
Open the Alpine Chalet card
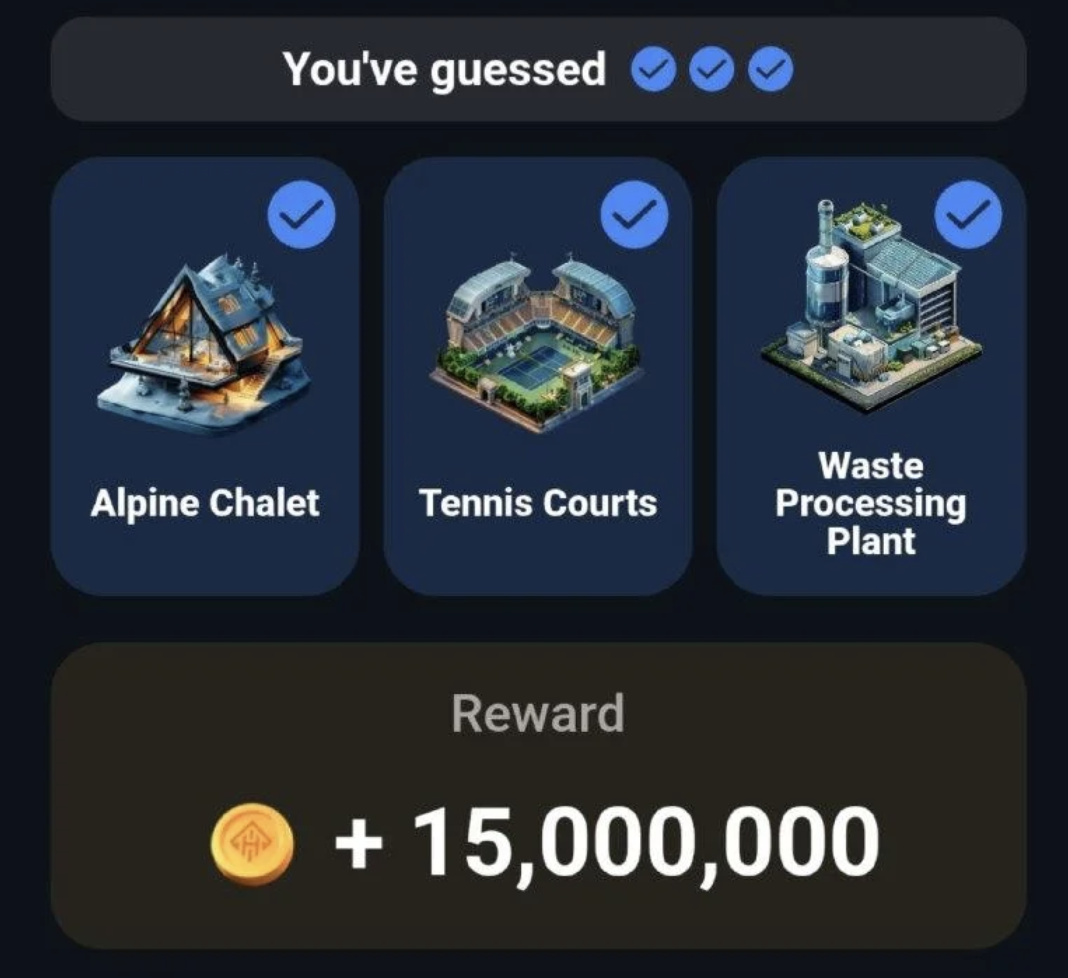(x=205, y=375)
